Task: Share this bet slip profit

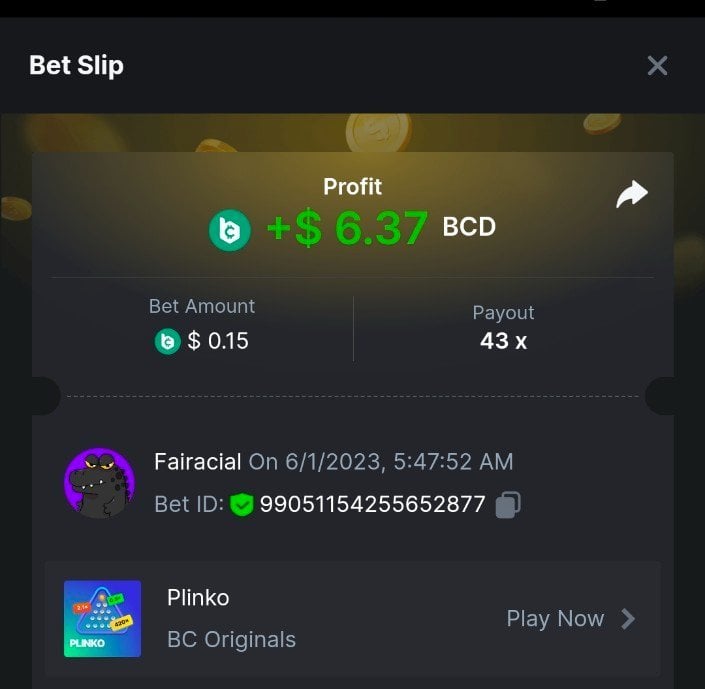Action: pyautogui.click(x=632, y=194)
